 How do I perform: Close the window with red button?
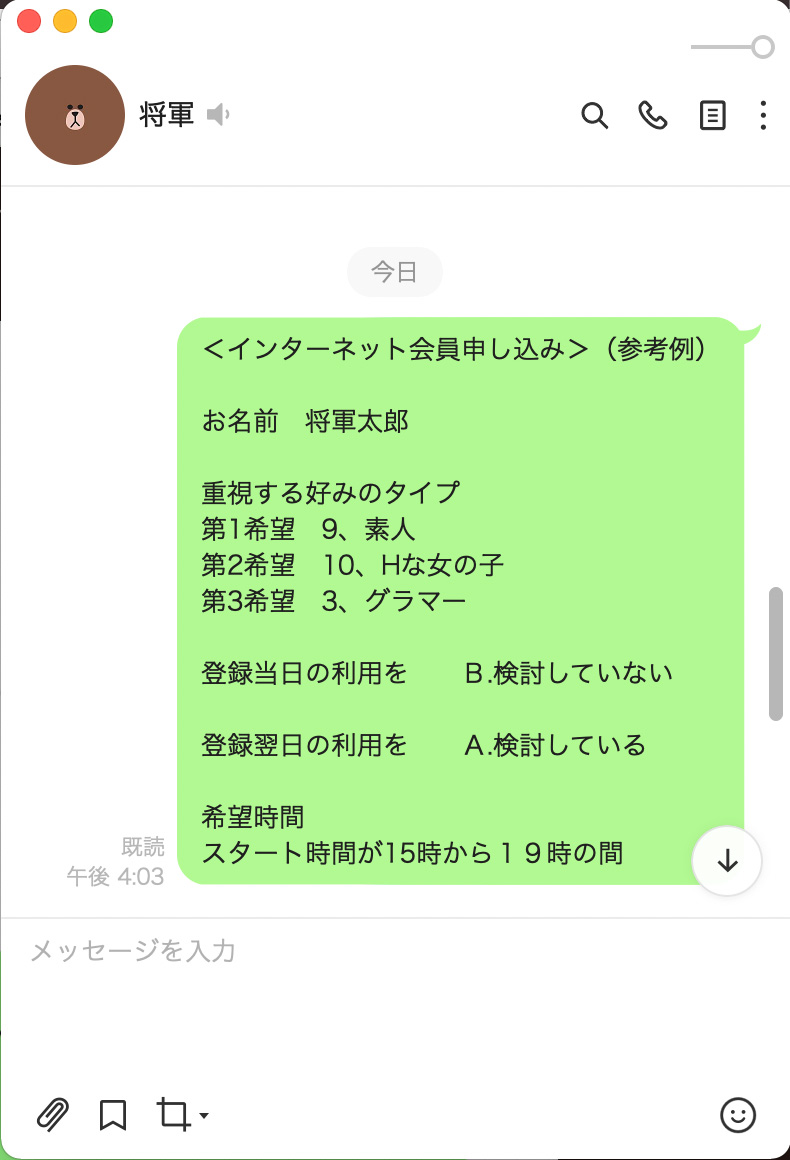(29, 21)
